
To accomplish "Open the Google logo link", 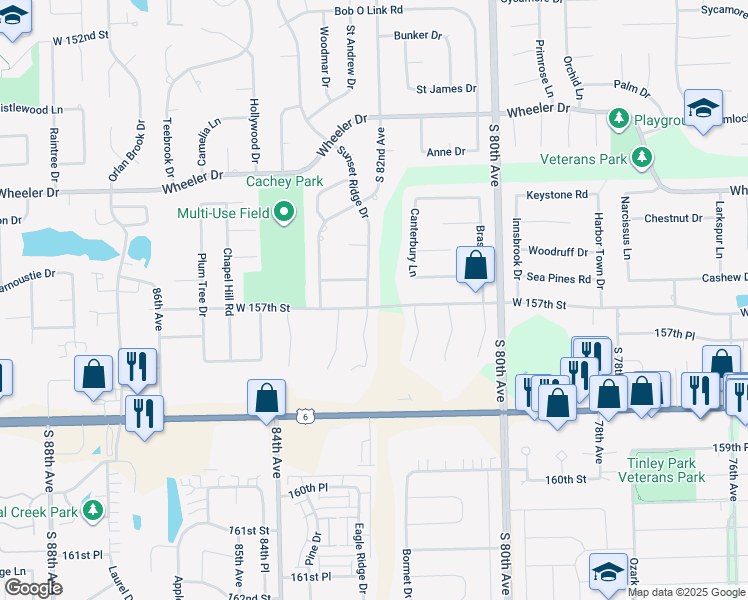I will (33, 588).
